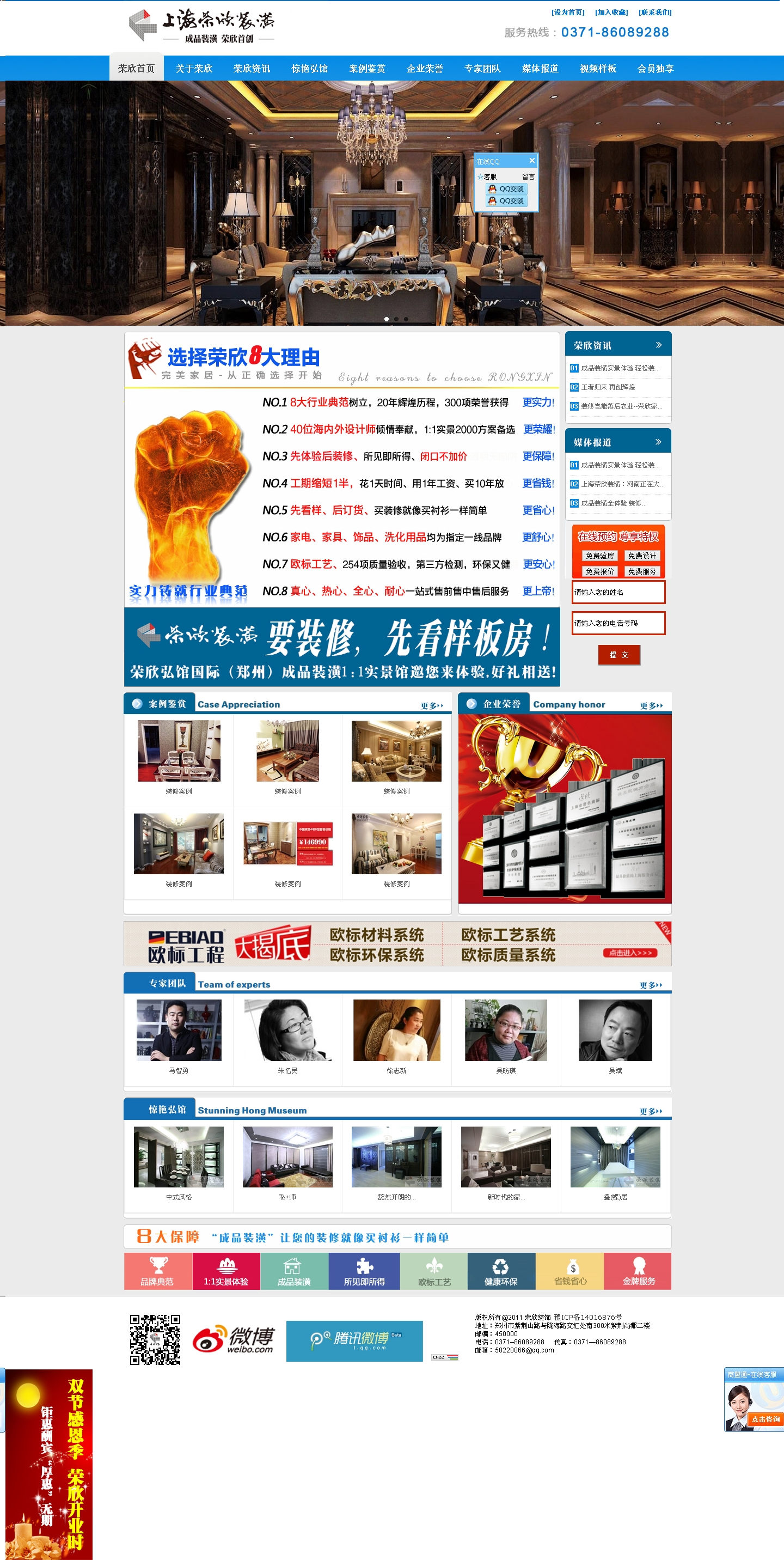Submit the online reservation with 提交
The image size is (784, 1560).
pyautogui.click(x=618, y=655)
